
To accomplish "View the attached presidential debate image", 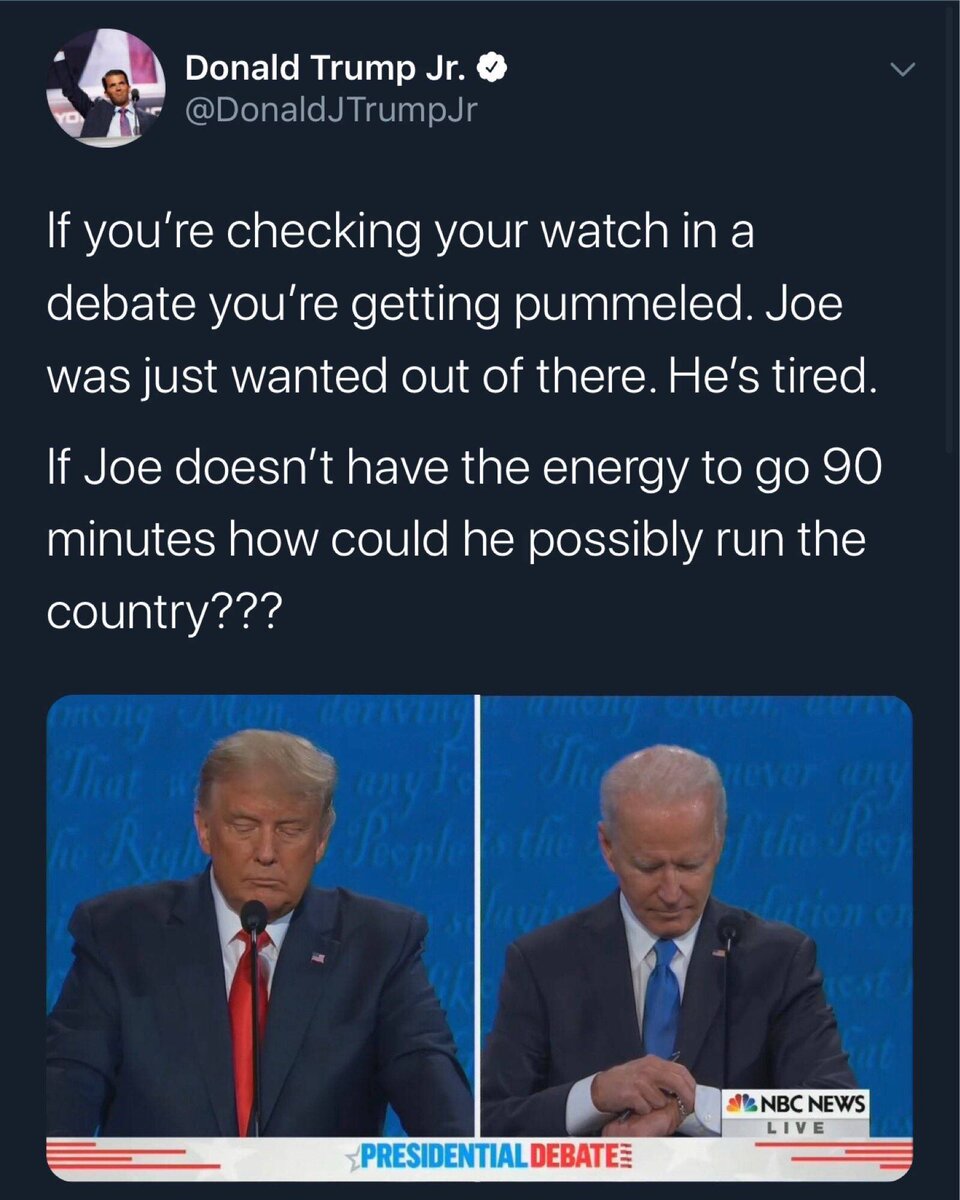I will (480, 937).
